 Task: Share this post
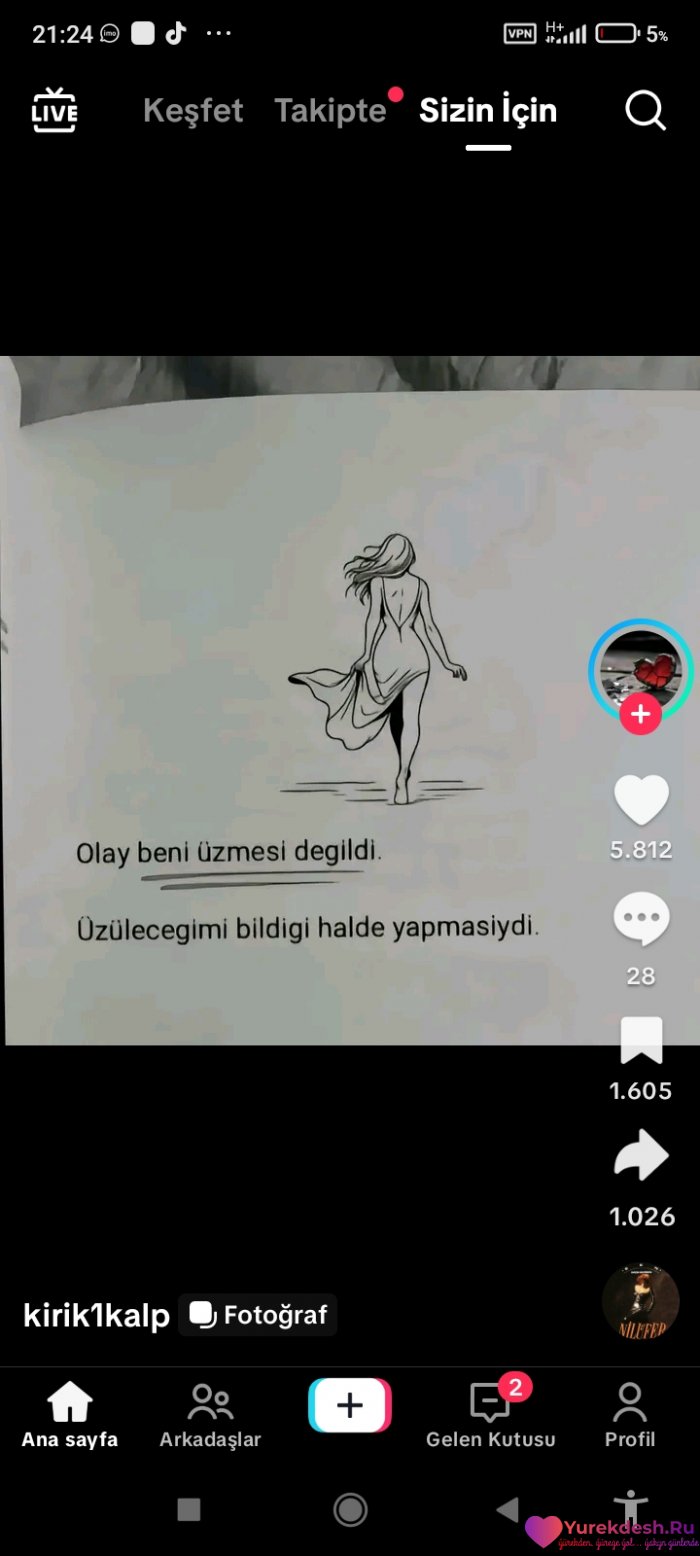(641, 1156)
